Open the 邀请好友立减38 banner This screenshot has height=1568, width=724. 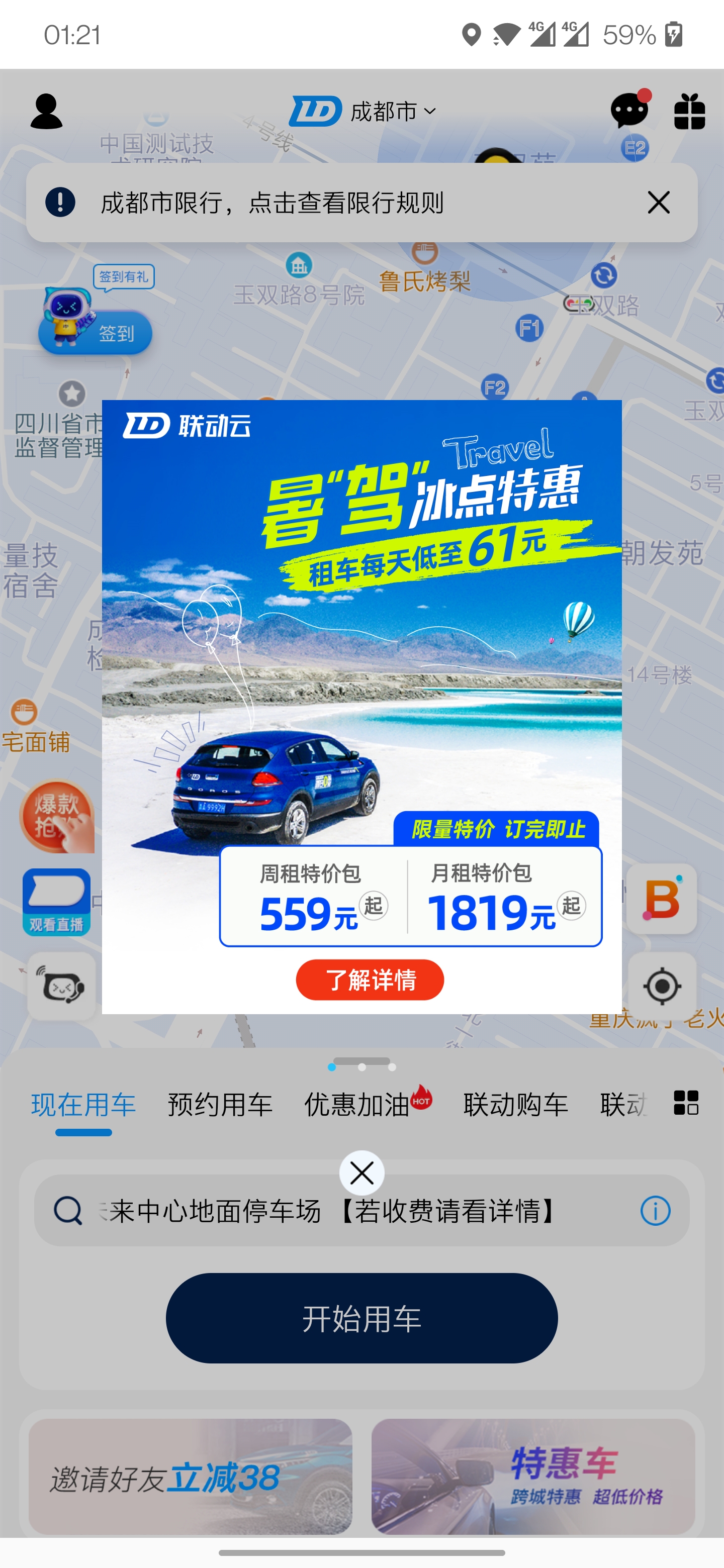[190, 1476]
